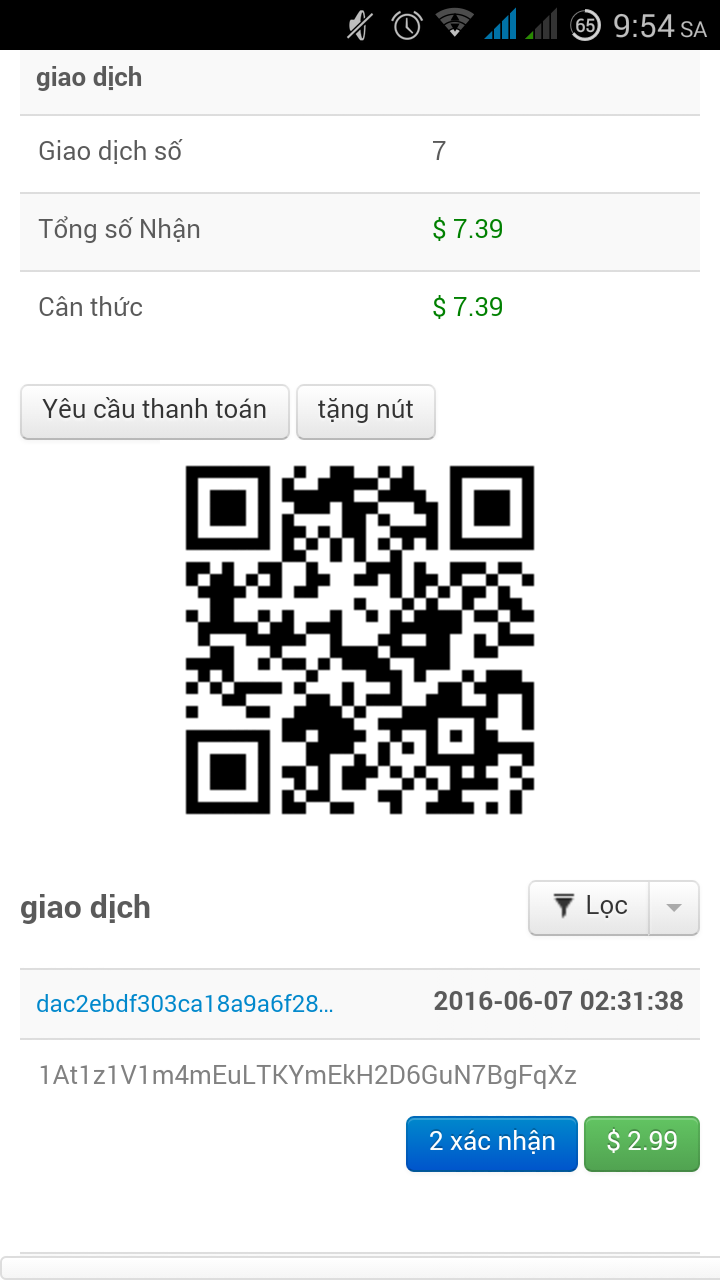Expand the dropdown arrow beside Lọc
This screenshot has width=720, height=1280.
[x=674, y=907]
